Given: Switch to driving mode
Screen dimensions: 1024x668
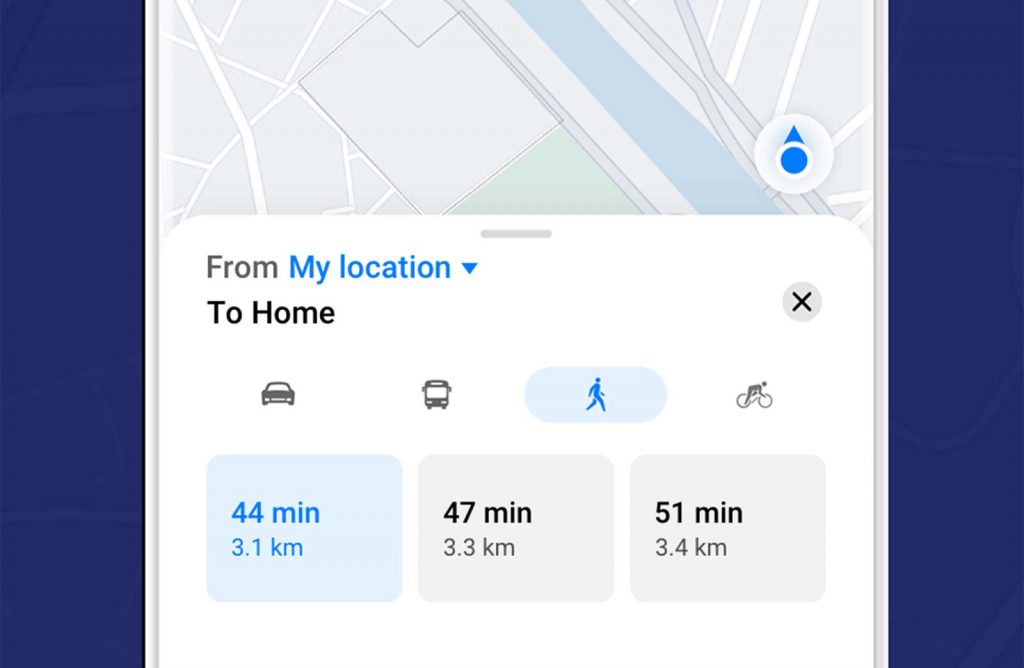Looking at the screenshot, I should (x=278, y=394).
